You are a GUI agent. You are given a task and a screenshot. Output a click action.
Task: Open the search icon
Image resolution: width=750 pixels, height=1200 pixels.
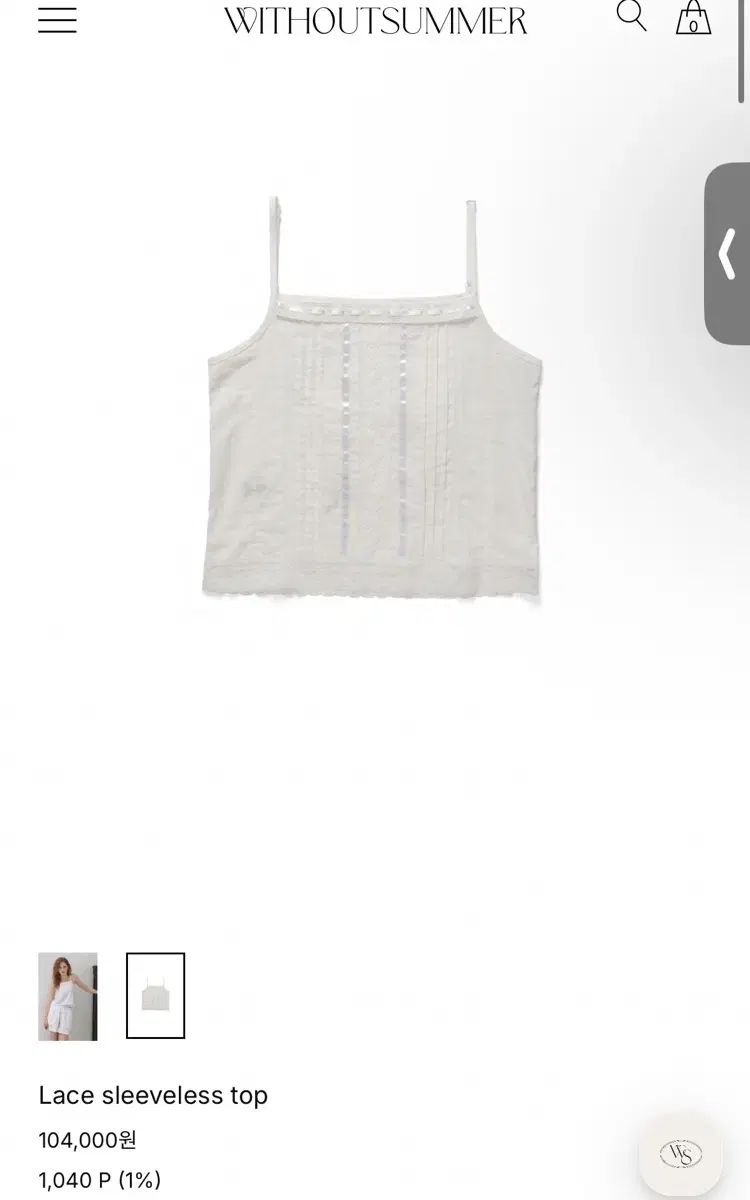[631, 17]
